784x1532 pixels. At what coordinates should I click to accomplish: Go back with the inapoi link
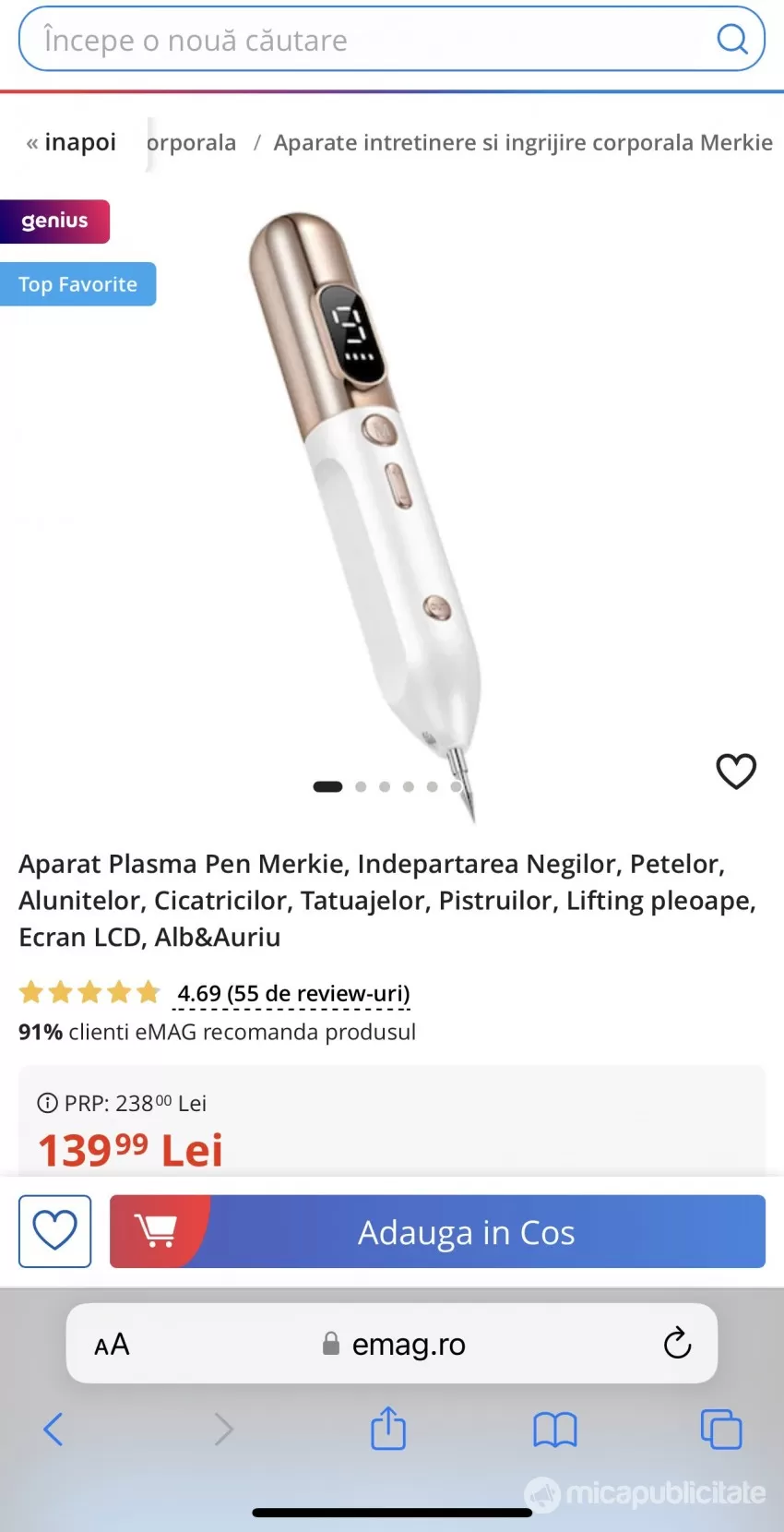[71, 142]
